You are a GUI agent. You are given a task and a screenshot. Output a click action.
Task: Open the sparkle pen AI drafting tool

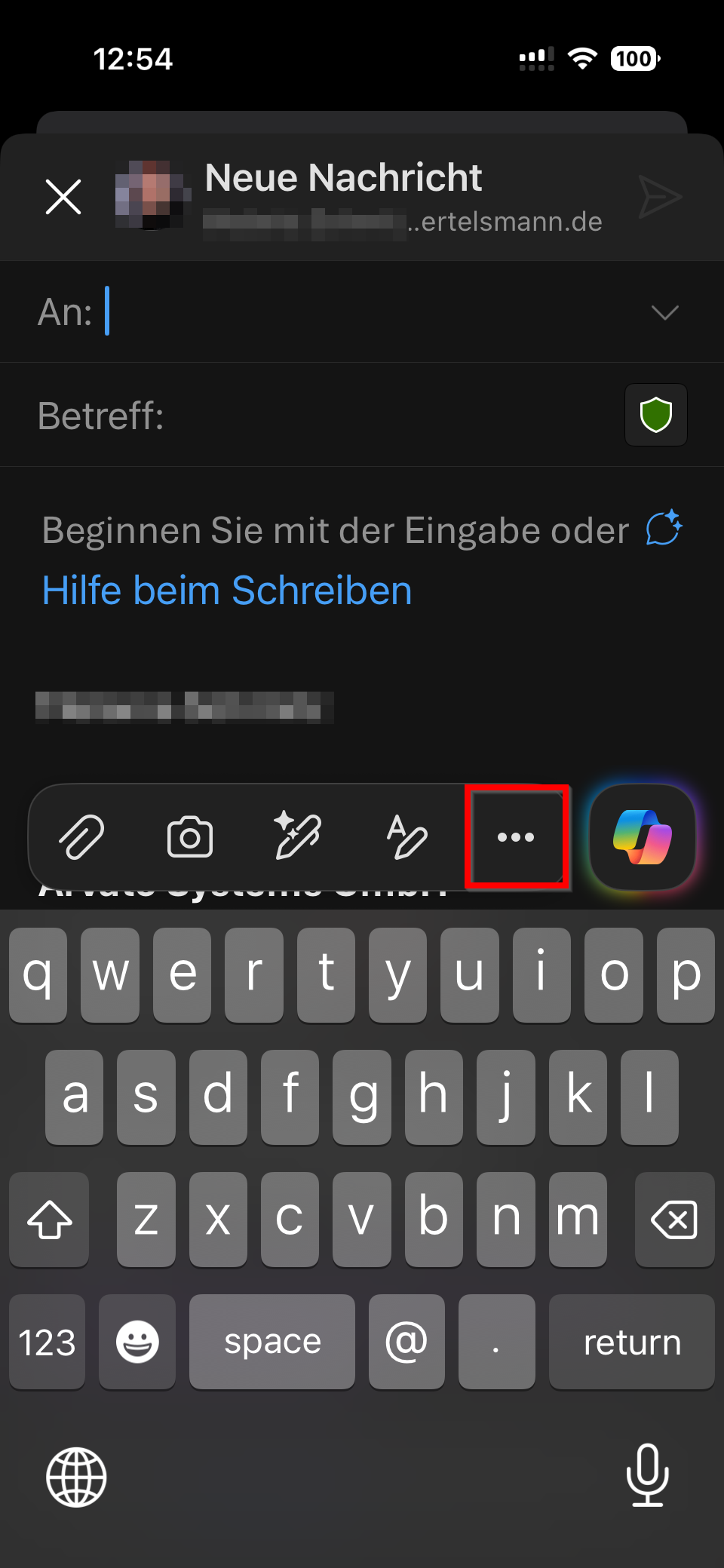pos(298,836)
